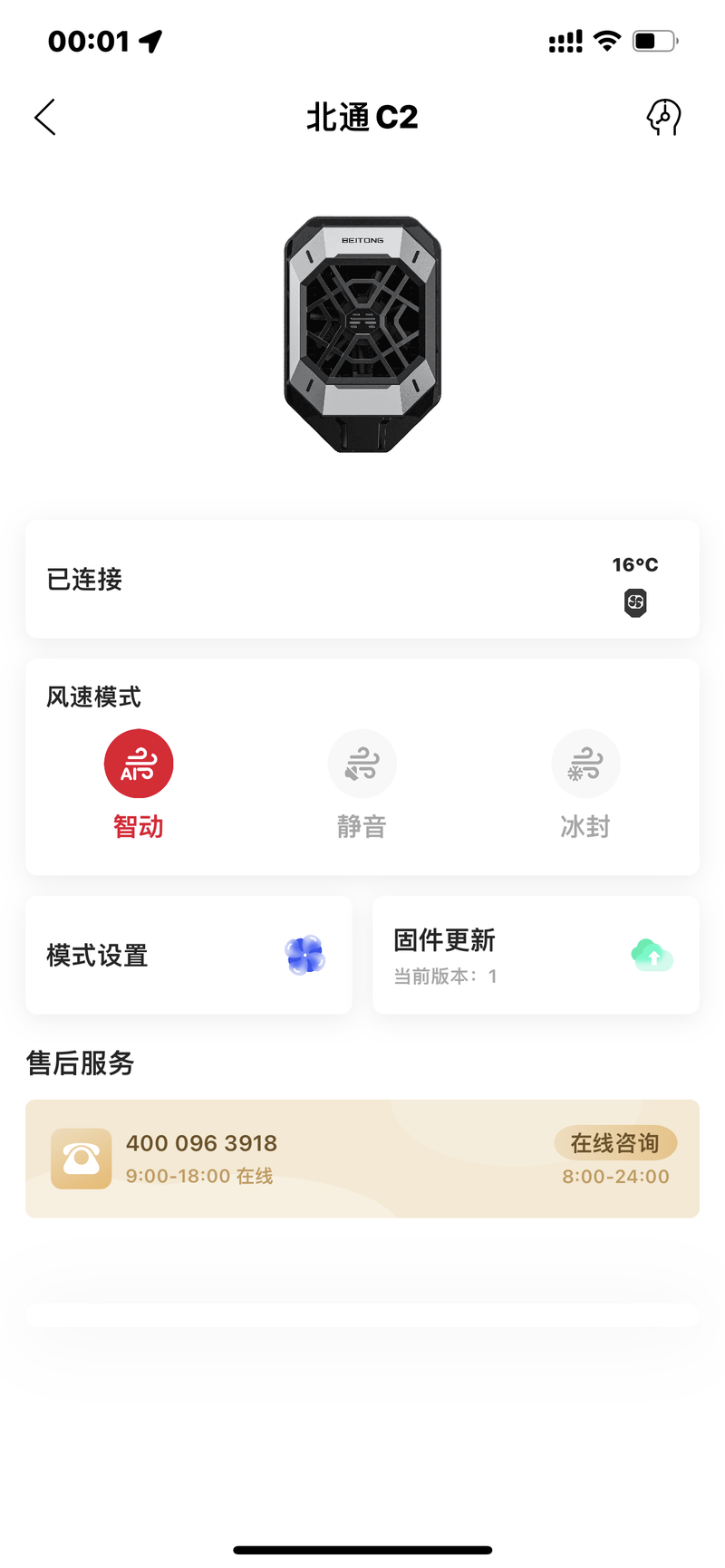
Task: Open 固件更新 firmware update card
Action: click(x=536, y=955)
